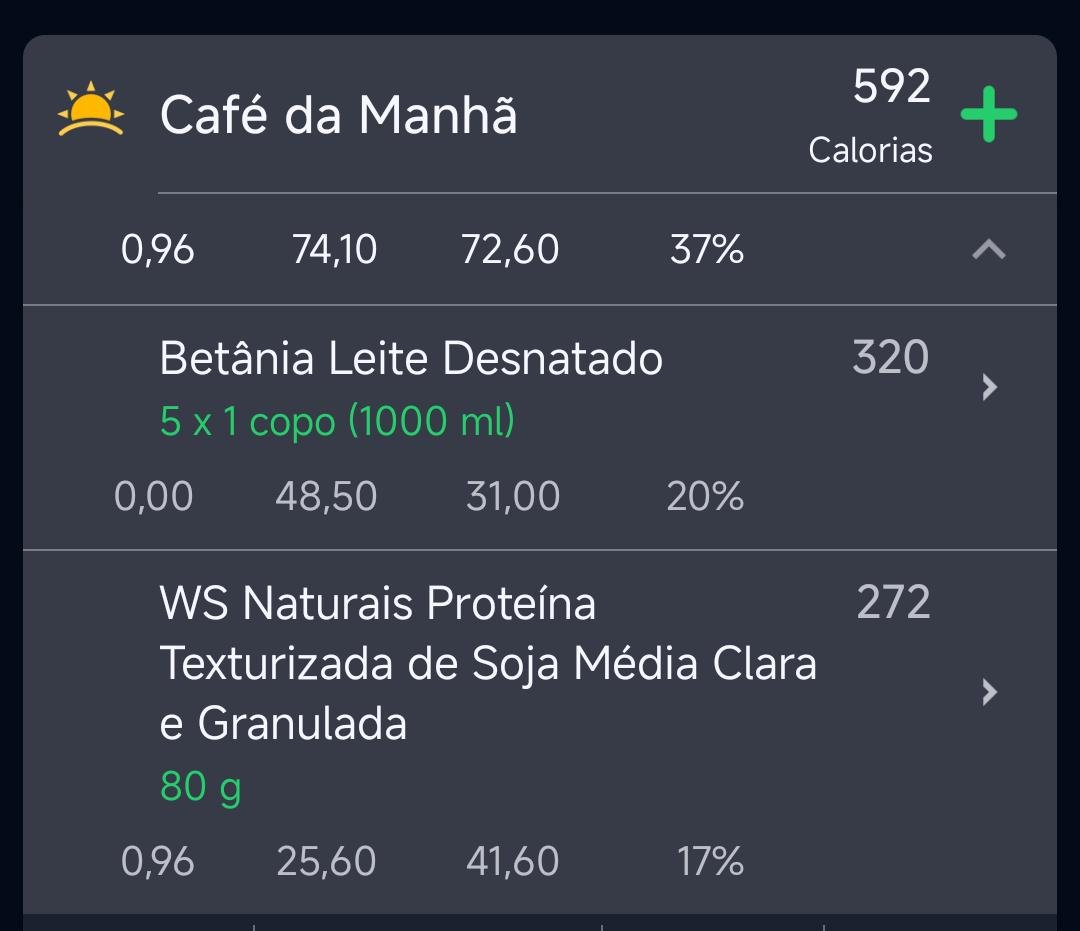Add food to Café da Manhã
The image size is (1080, 931).
tap(988, 114)
